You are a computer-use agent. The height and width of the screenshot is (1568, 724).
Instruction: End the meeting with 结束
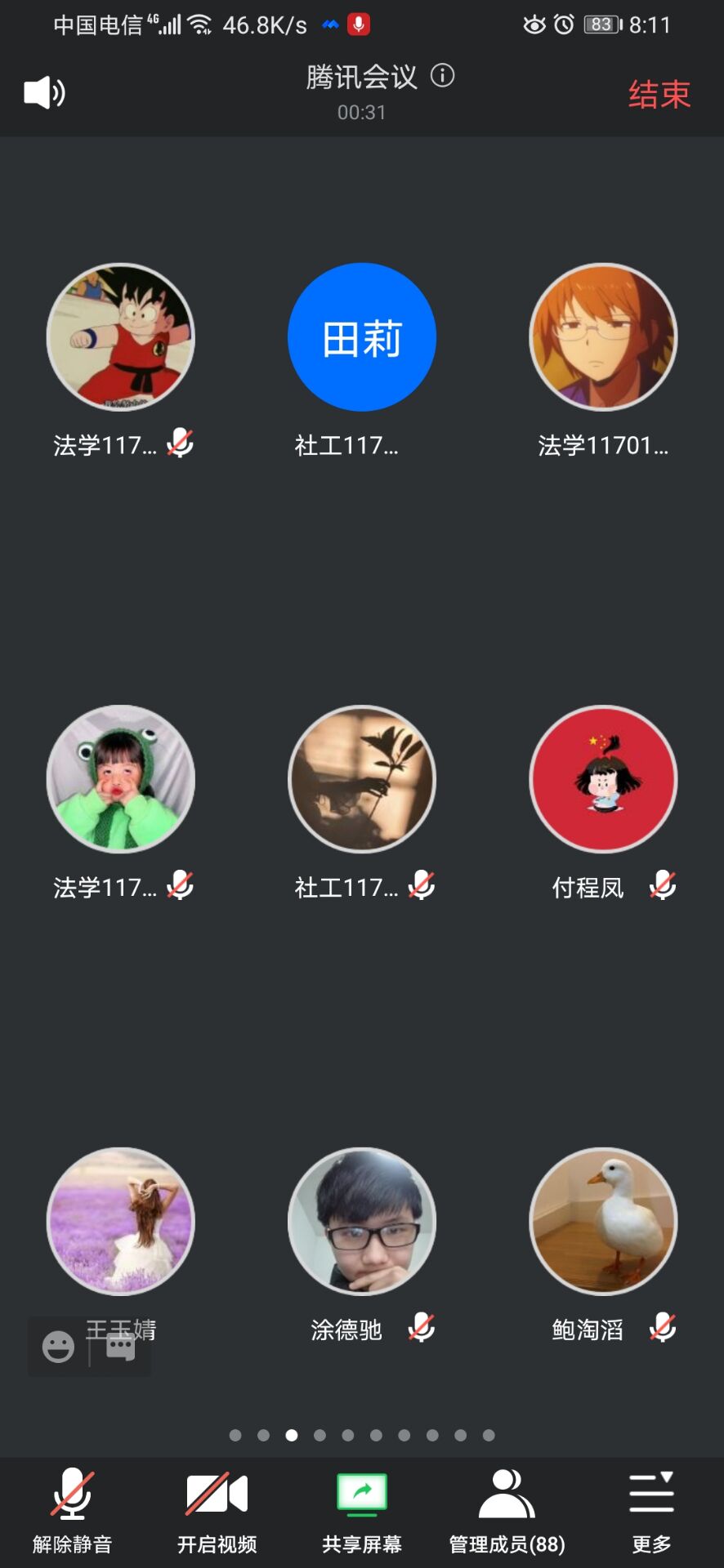point(659,95)
